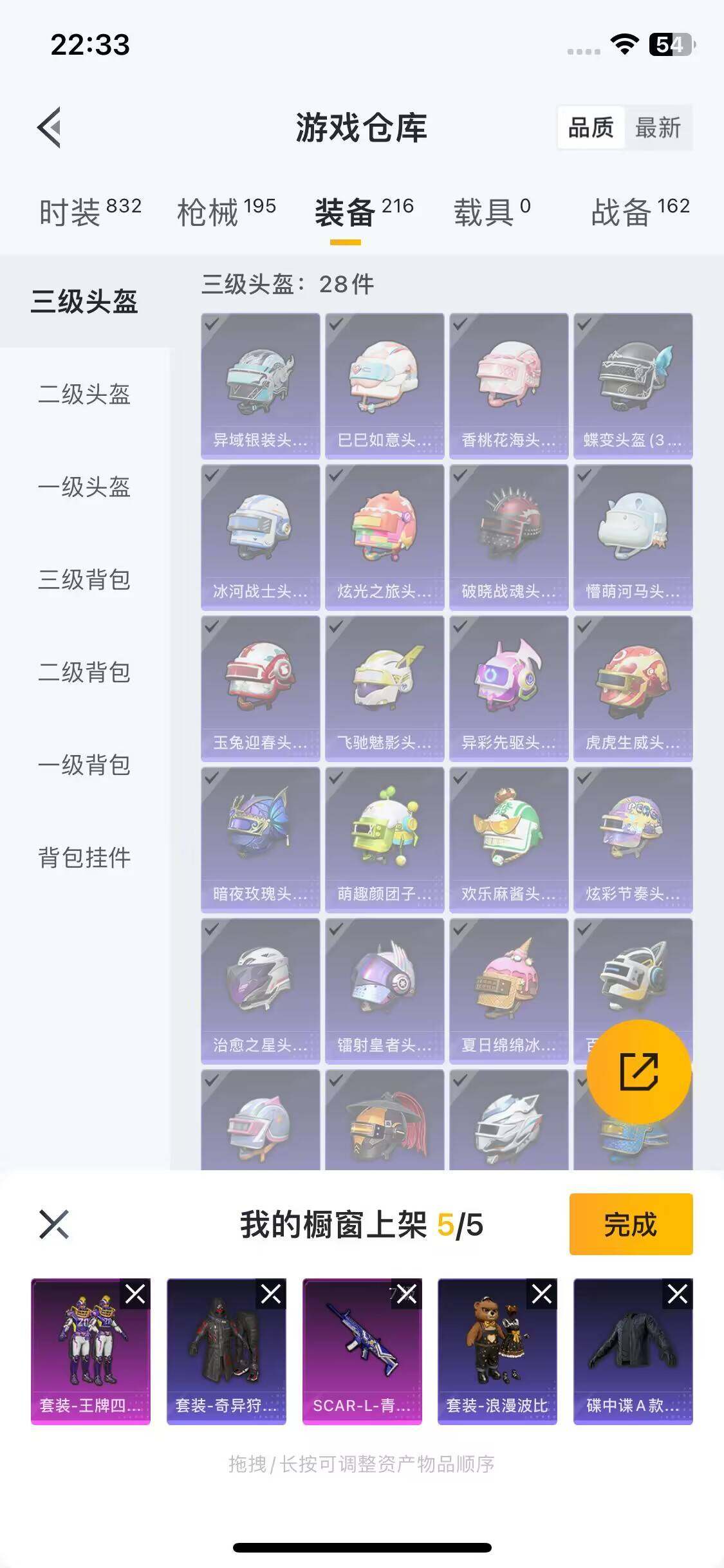The width and height of the screenshot is (724, 1568).
Task: Select the 异域银装头盔 helmet tile
Action: point(260,386)
